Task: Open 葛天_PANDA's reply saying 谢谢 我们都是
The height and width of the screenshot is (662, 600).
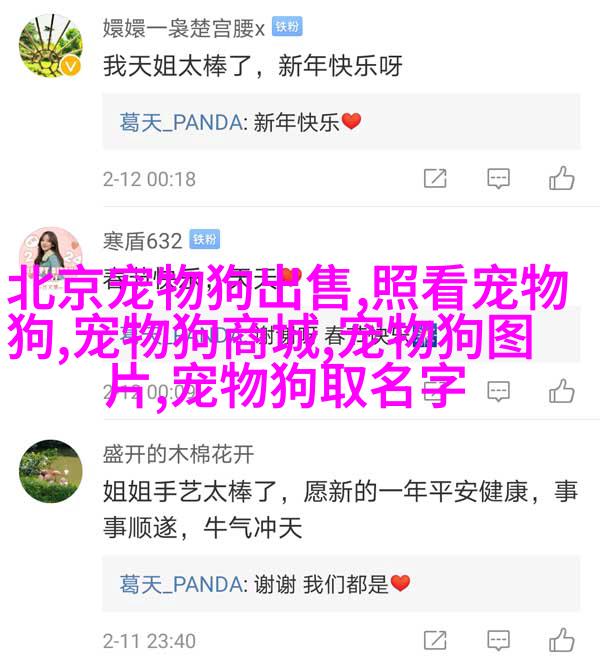Action: (x=265, y=583)
